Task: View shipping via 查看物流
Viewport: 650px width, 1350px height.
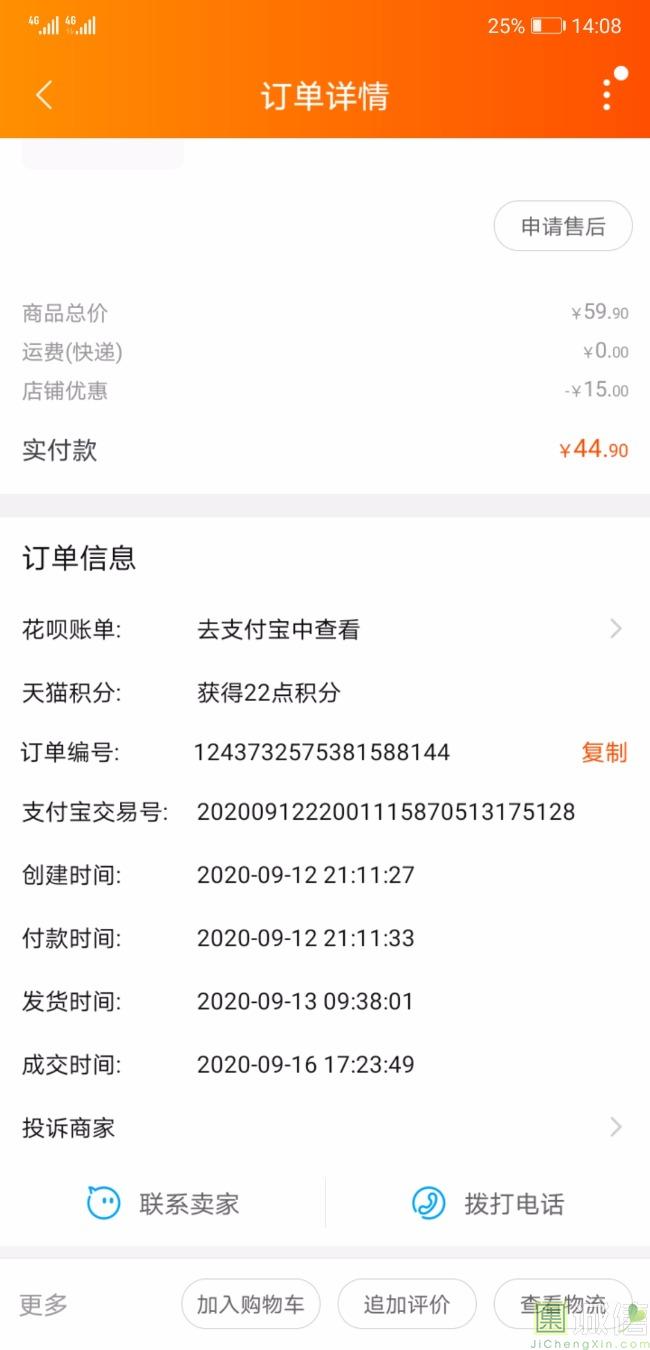Action: [x=563, y=1304]
